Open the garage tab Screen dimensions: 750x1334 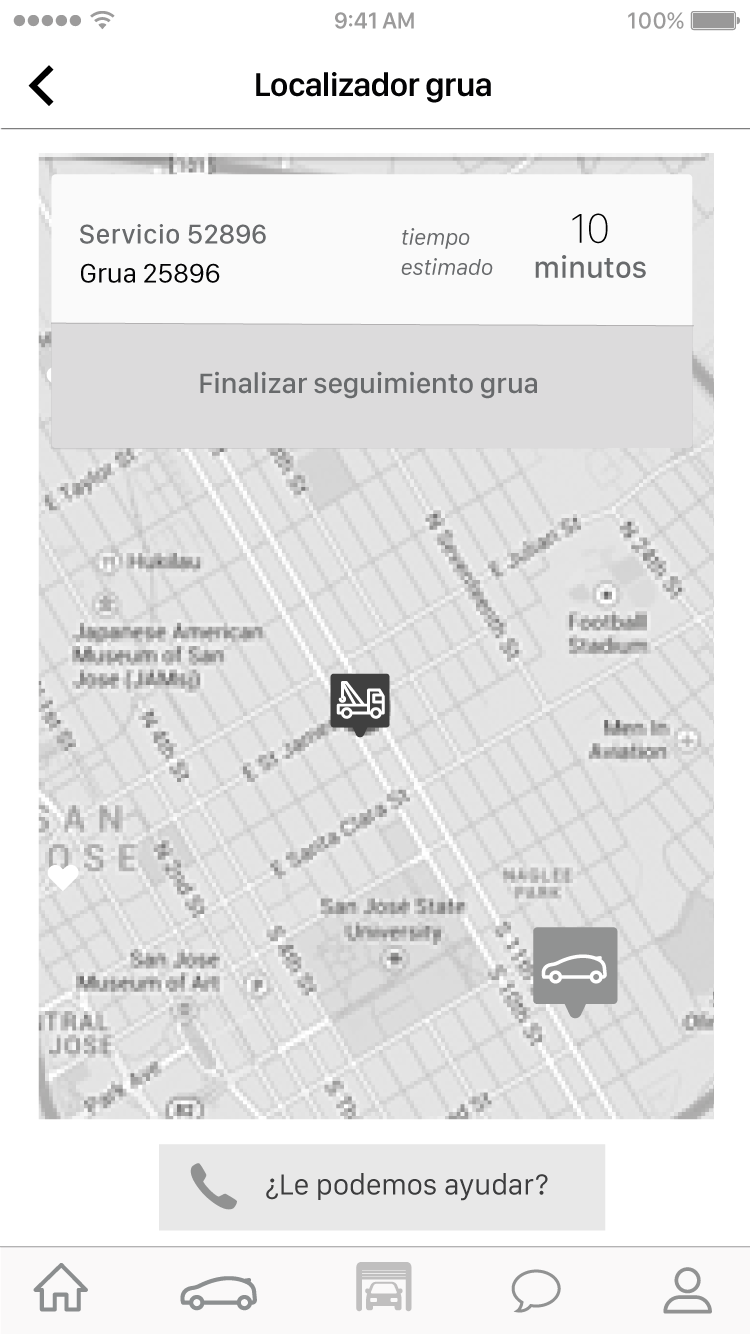[383, 1289]
